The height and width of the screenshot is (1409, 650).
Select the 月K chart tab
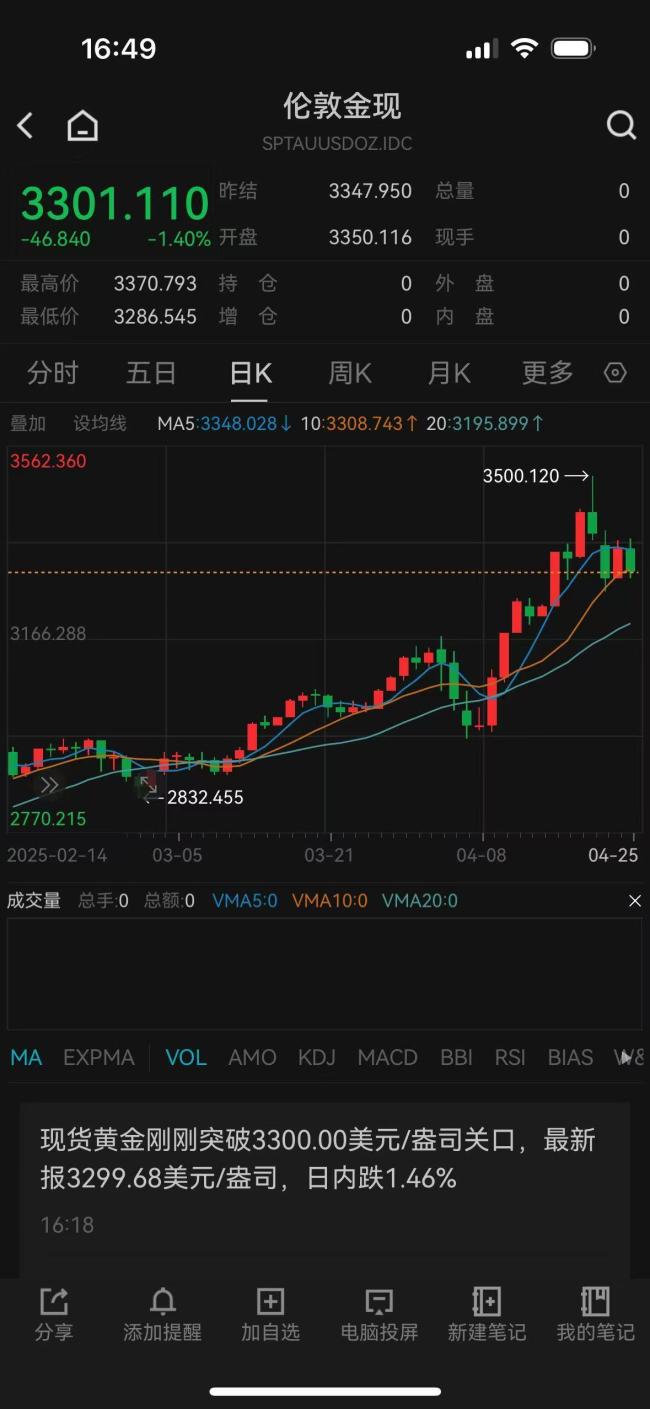pos(448,373)
